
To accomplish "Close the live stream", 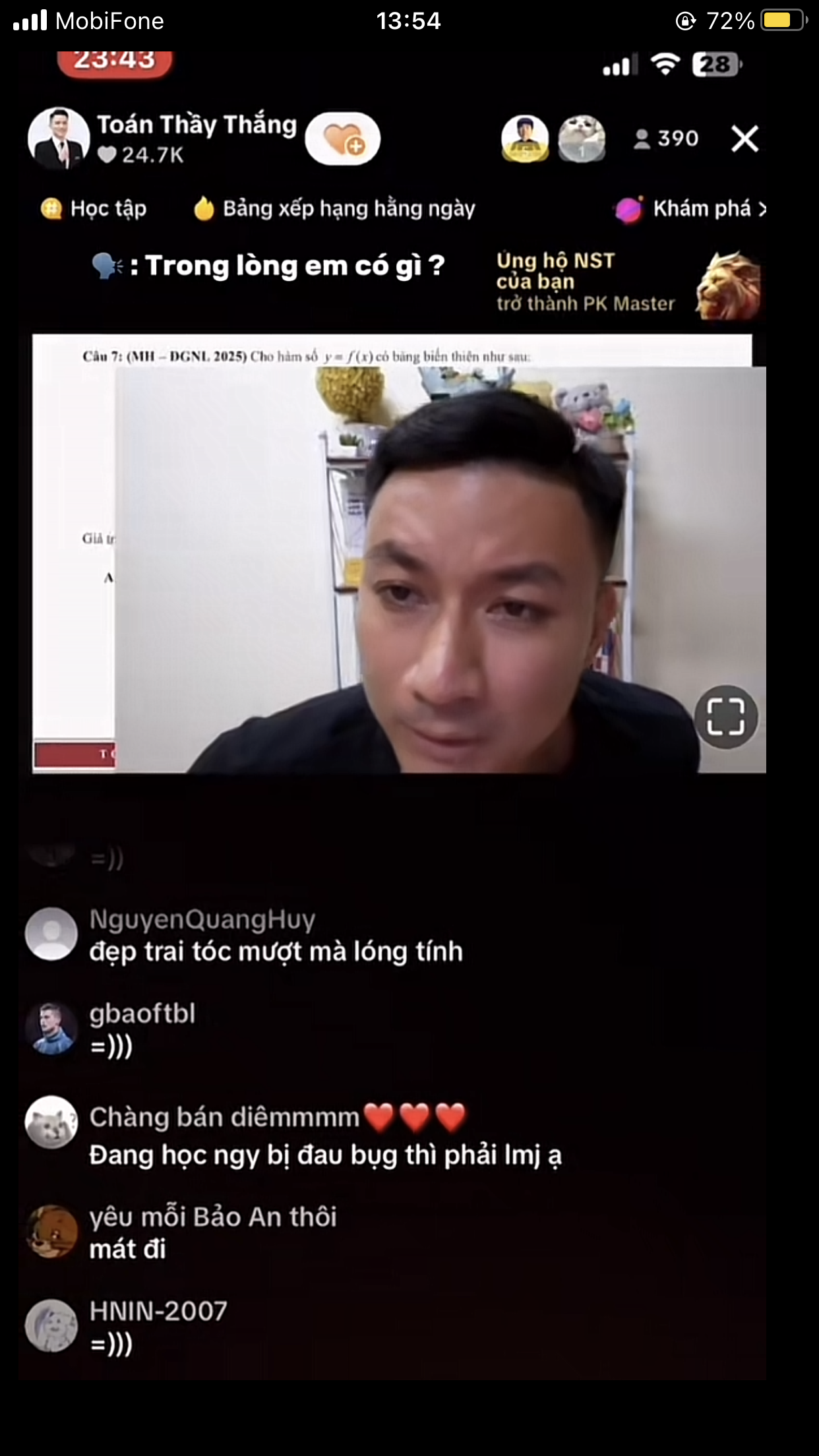I will click(x=744, y=138).
